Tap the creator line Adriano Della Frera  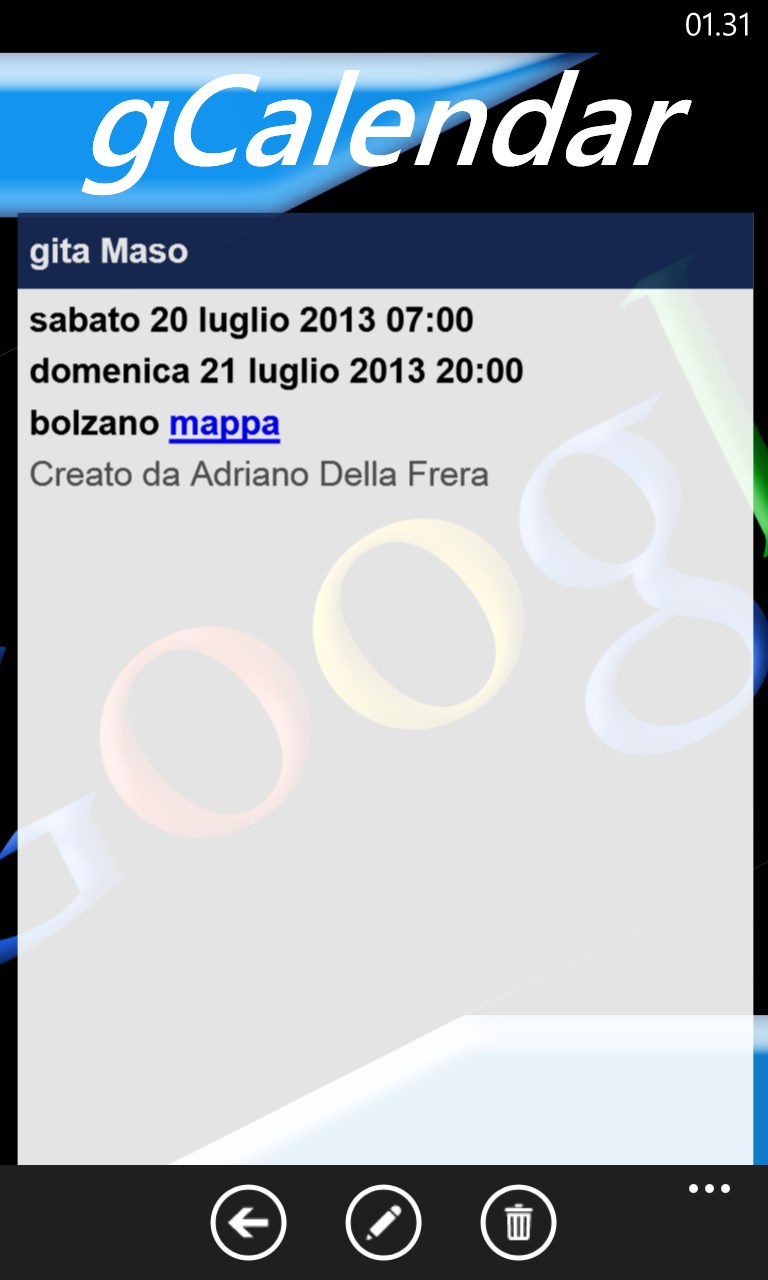coord(259,474)
